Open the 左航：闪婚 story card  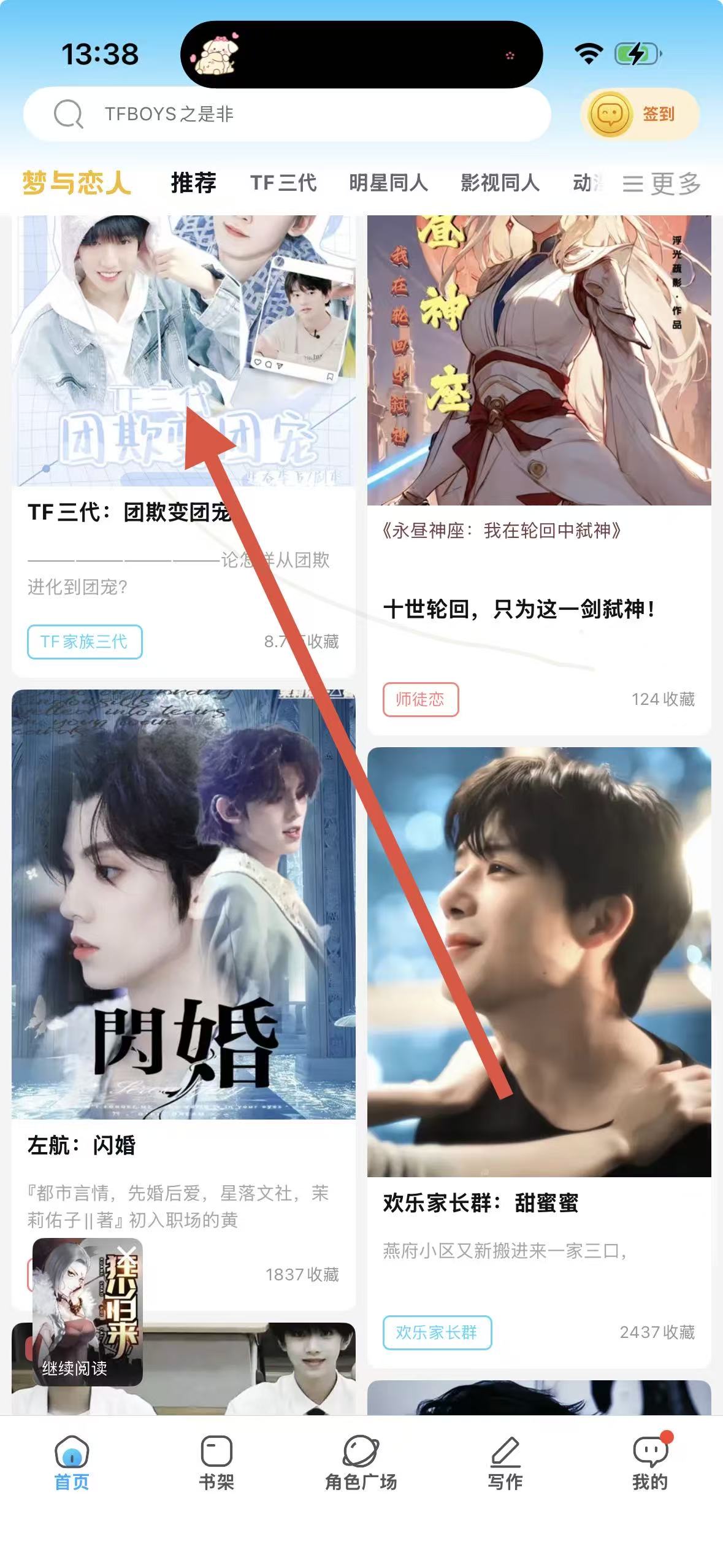82,1145
